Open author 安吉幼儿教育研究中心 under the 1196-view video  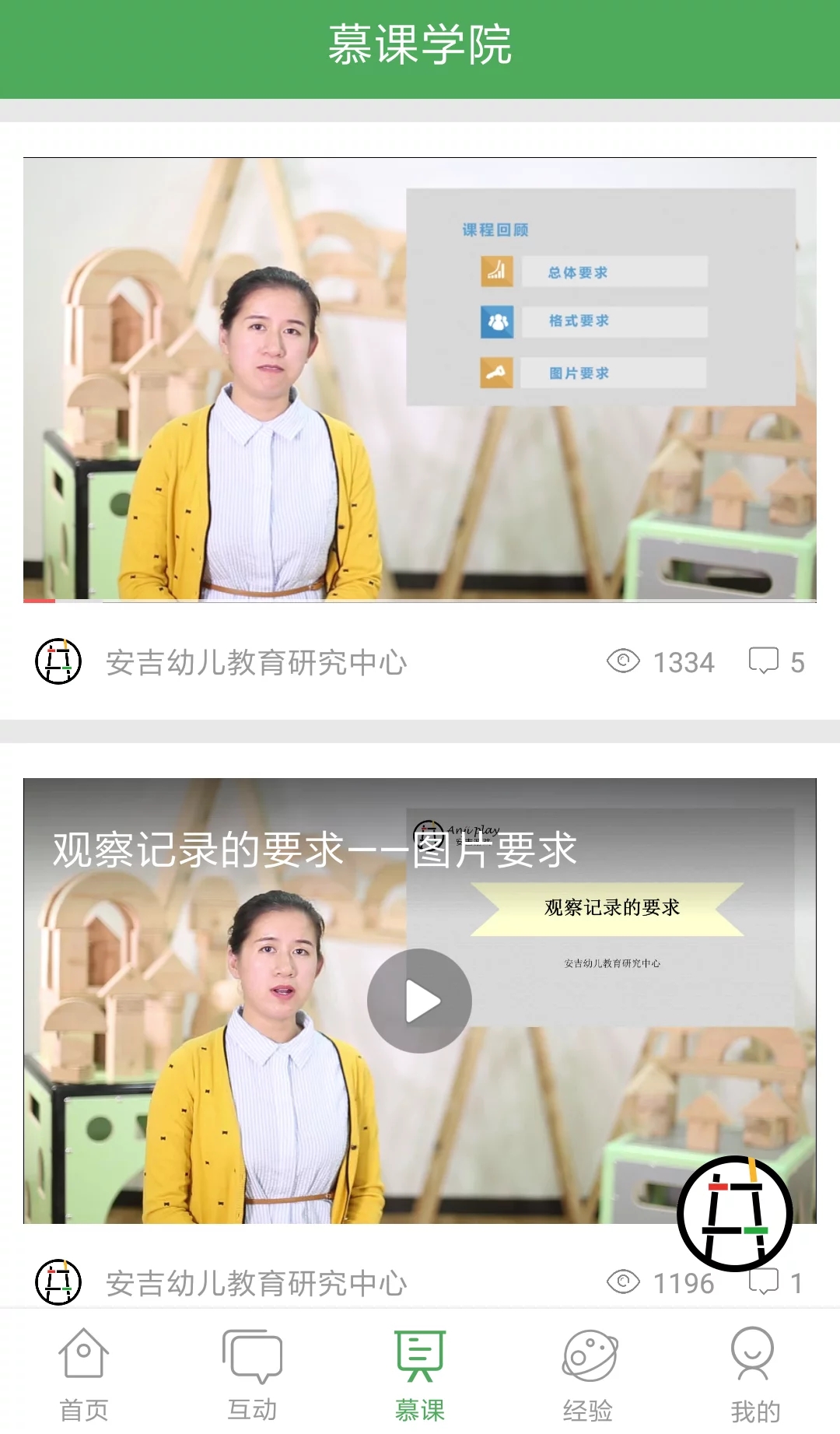coord(256,1283)
